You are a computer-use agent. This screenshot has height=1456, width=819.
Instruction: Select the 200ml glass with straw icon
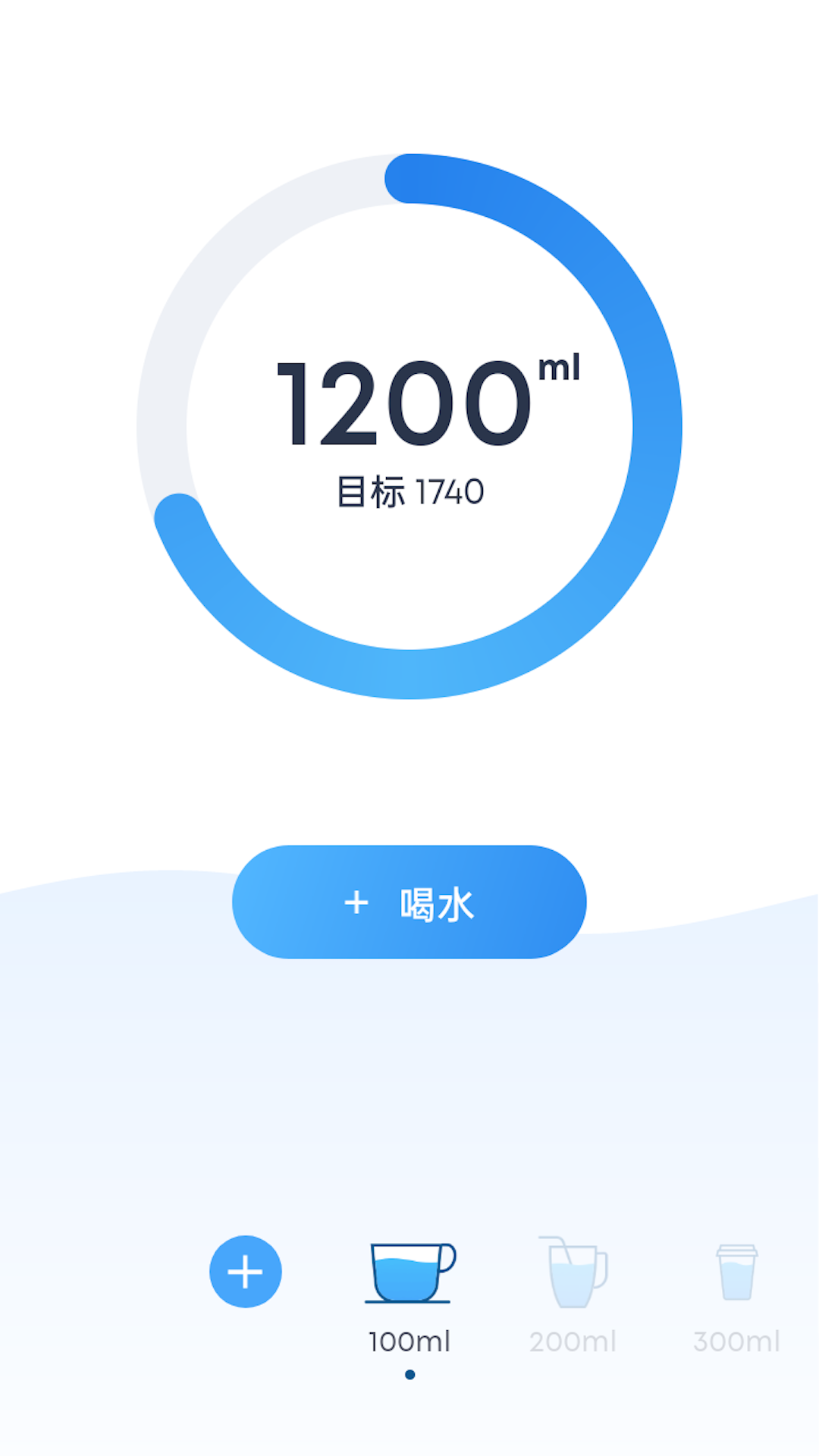[574, 1274]
